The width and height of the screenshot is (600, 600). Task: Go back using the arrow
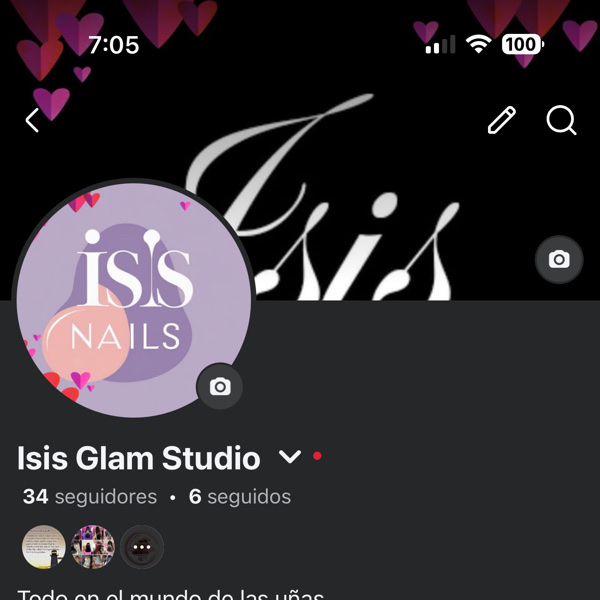33,121
